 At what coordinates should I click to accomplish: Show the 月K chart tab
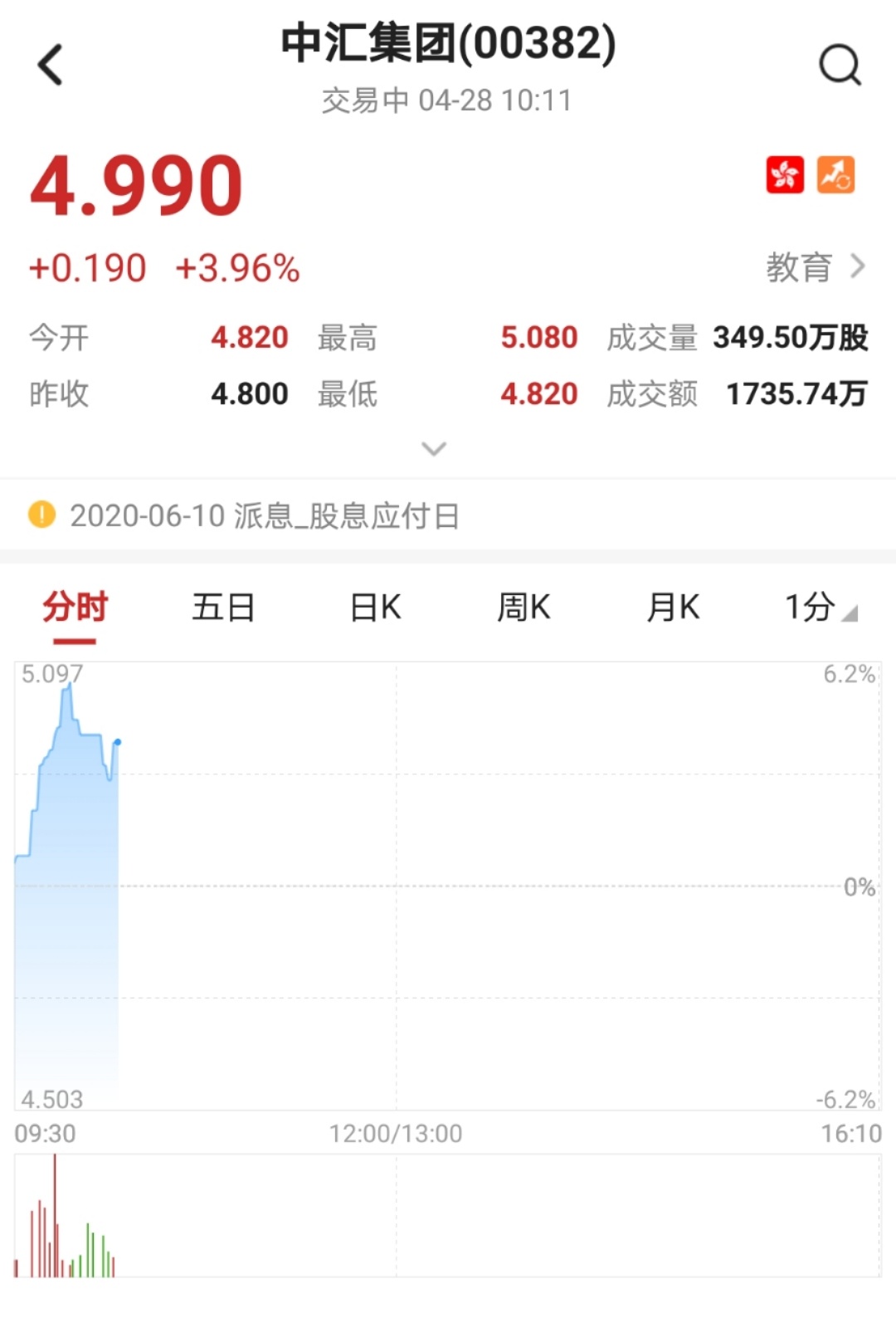[673, 608]
